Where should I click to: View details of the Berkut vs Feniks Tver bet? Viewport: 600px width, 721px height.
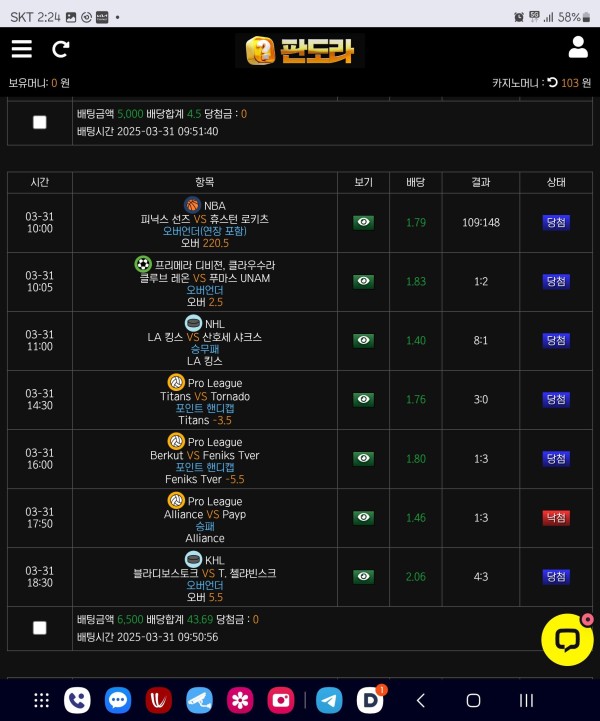click(363, 458)
